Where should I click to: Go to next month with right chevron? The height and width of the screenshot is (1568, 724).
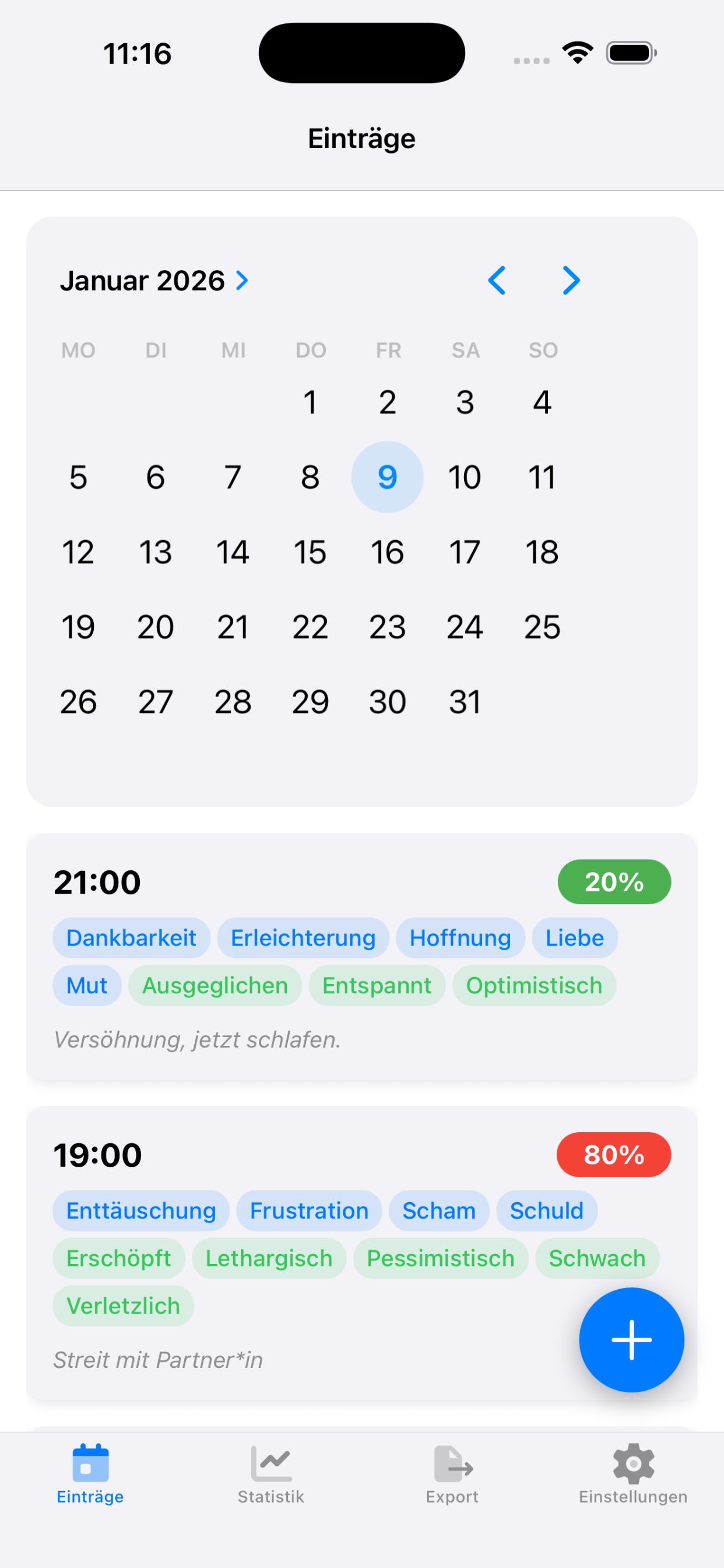point(570,281)
